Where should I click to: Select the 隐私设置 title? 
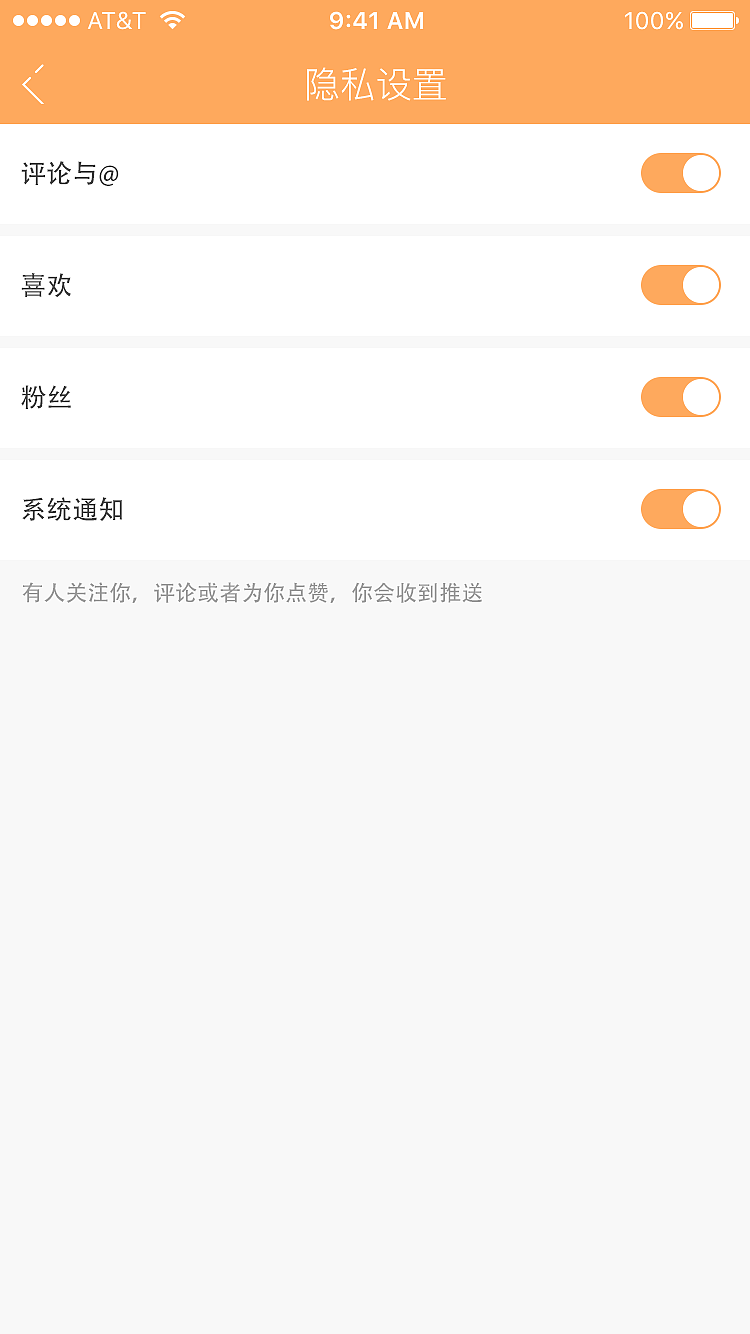[x=375, y=86]
